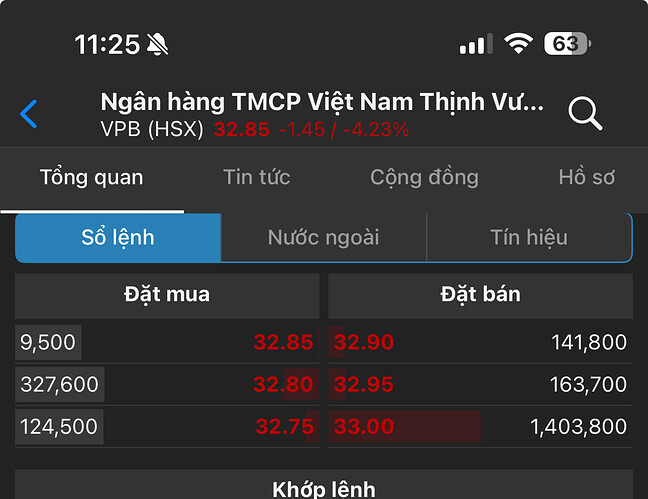Select the Nước ngoài segment
648x499 pixels.
click(323, 238)
